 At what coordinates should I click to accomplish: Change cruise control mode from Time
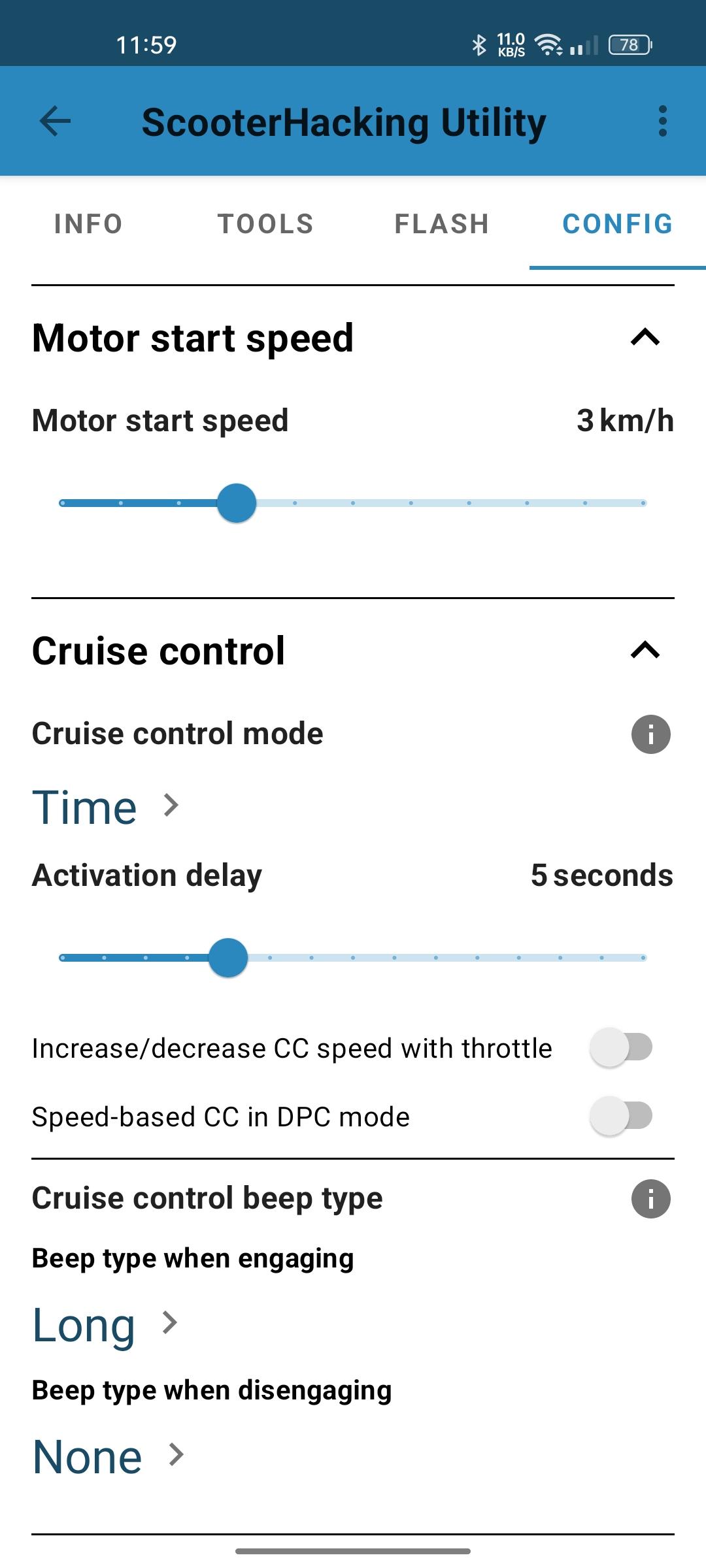pos(105,807)
